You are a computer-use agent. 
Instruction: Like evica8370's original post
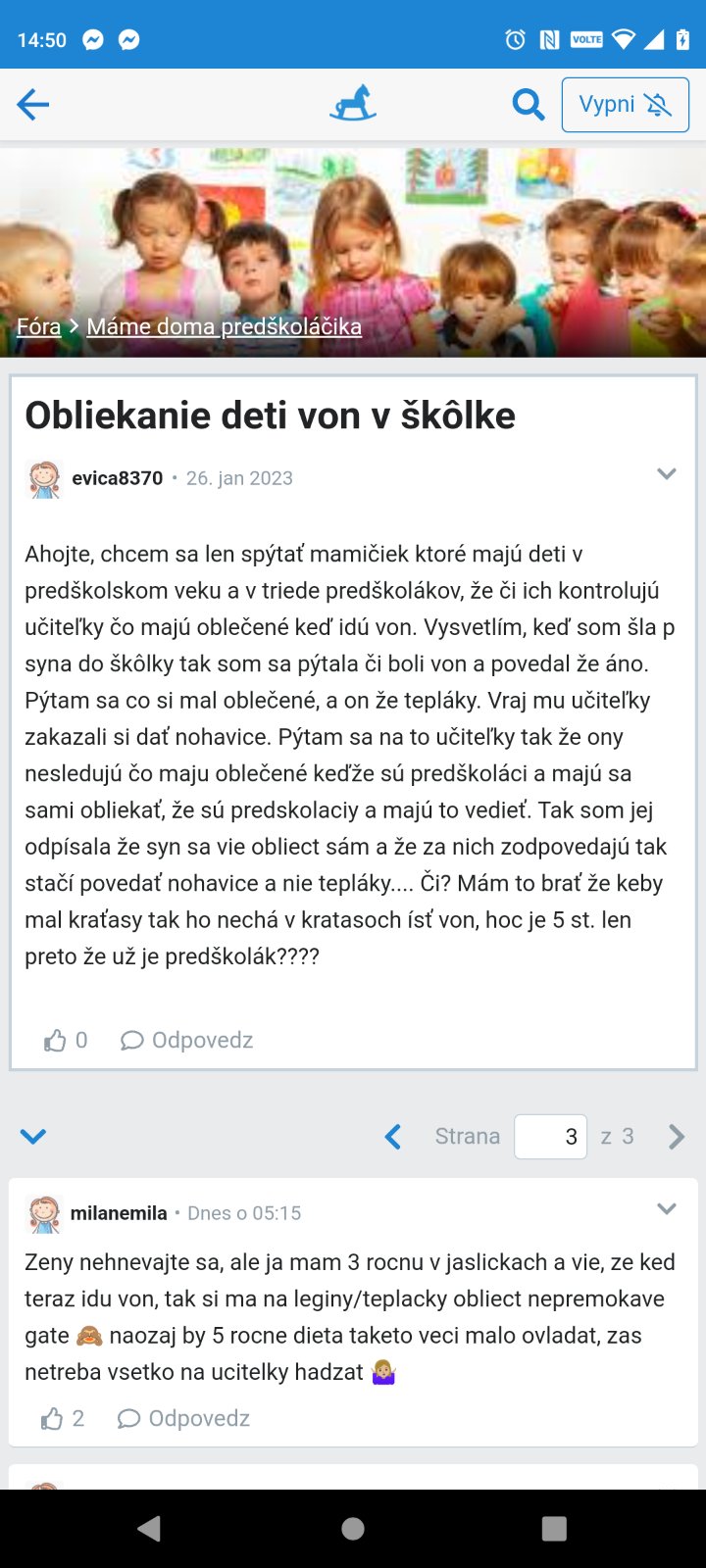(x=56, y=1041)
